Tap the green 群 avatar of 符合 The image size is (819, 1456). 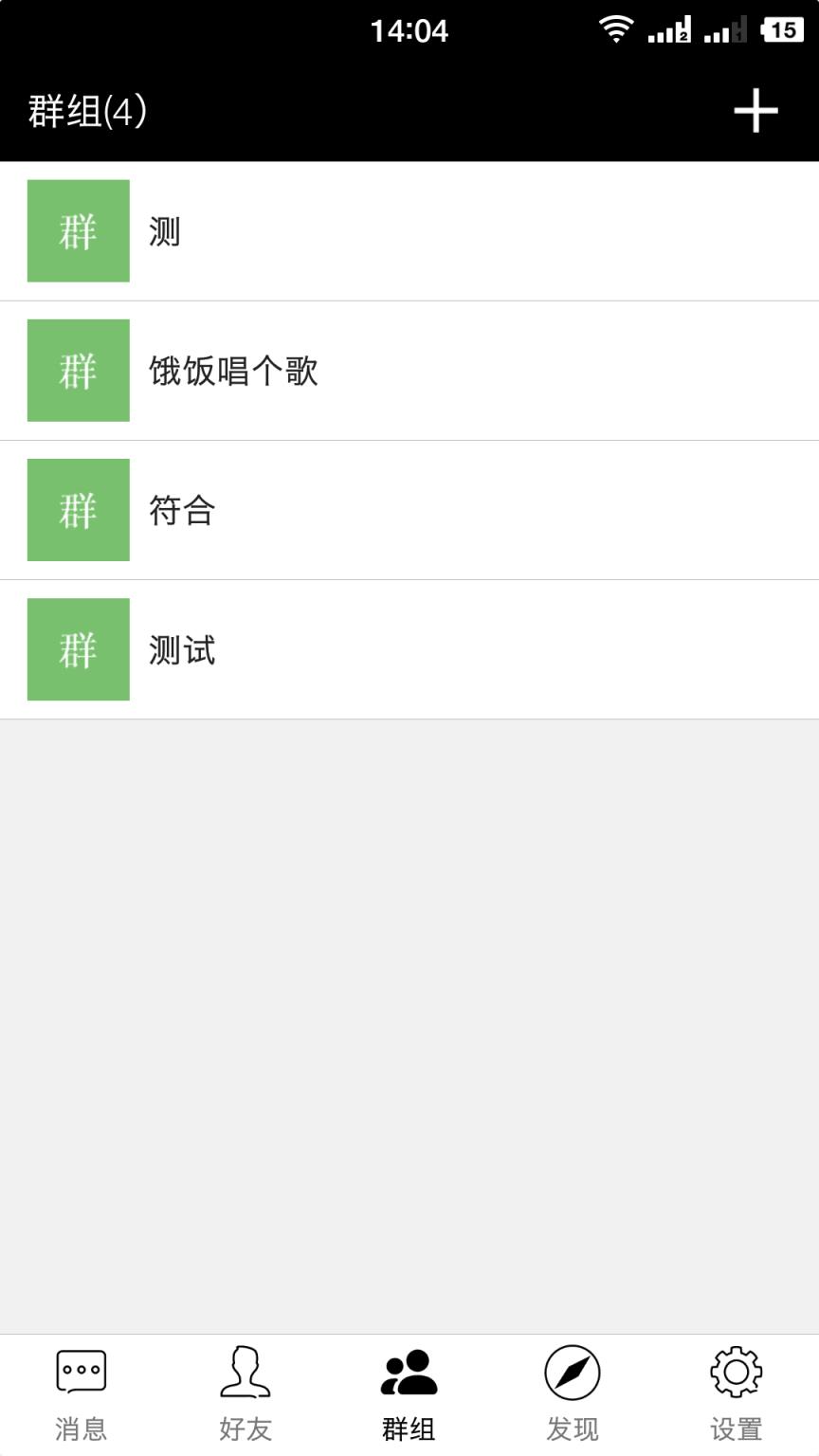click(79, 510)
